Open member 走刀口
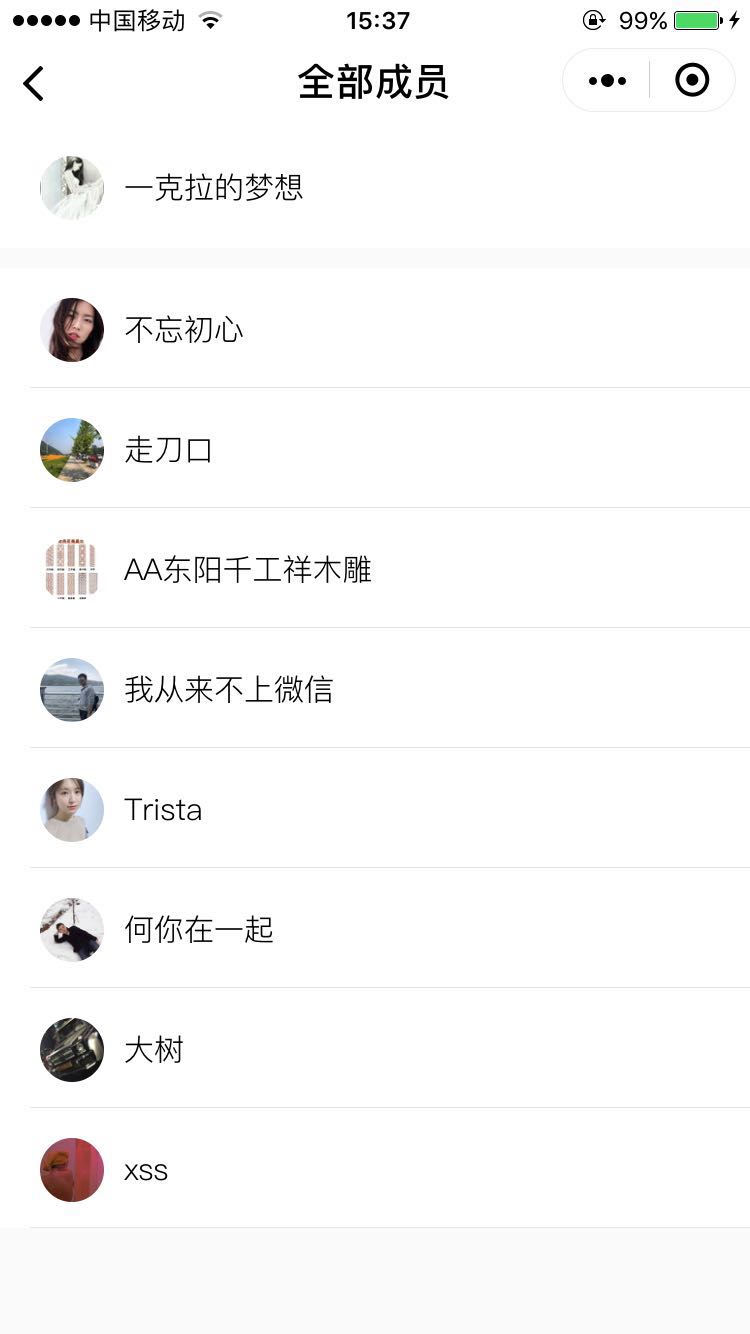The width and height of the screenshot is (750, 1334). 375,448
